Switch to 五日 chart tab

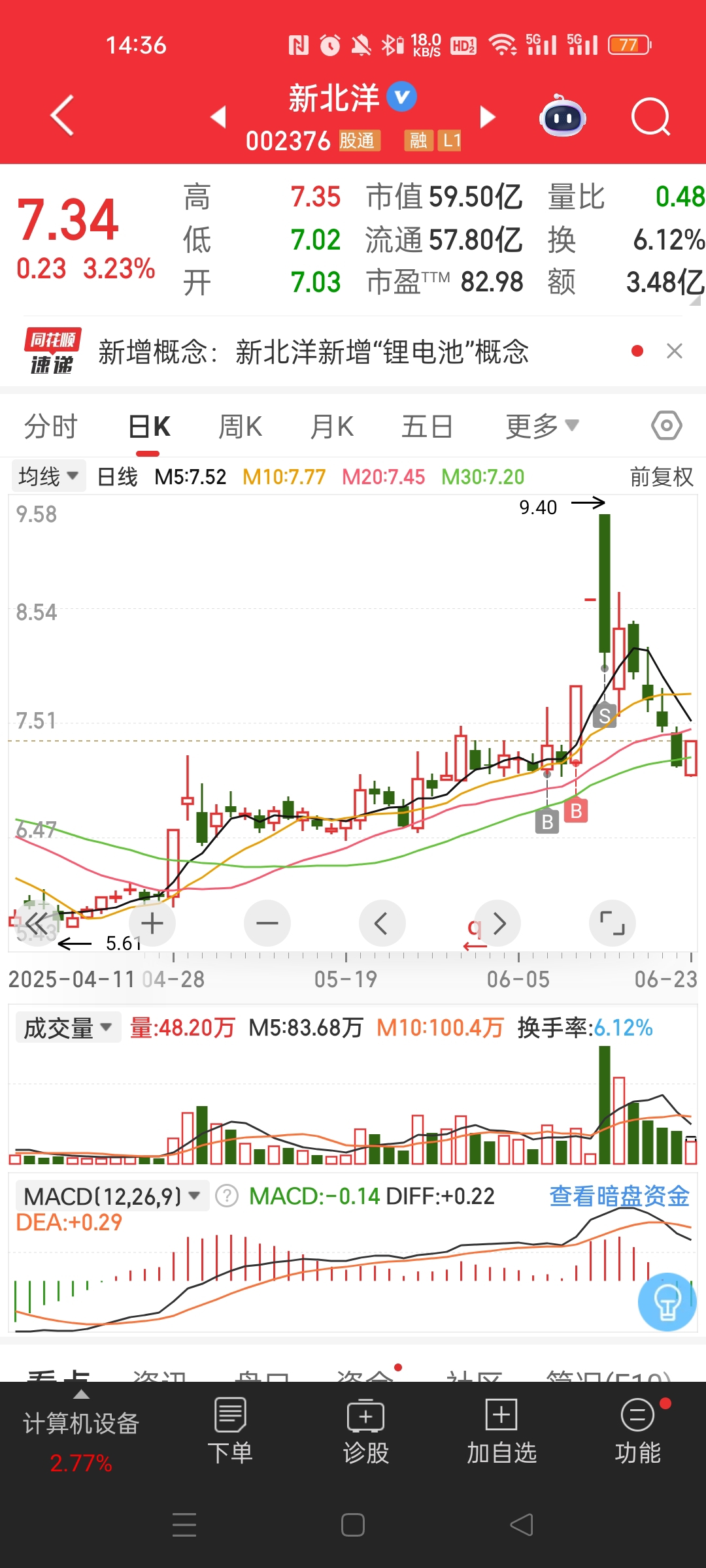tap(427, 427)
